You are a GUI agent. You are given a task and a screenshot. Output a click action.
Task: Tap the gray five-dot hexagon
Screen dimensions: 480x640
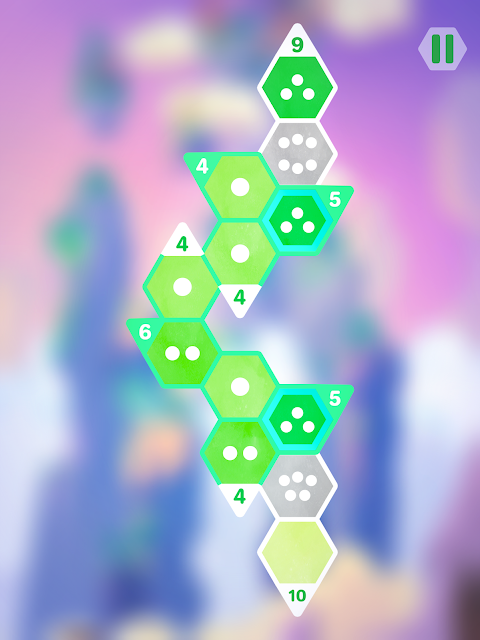[297, 486]
